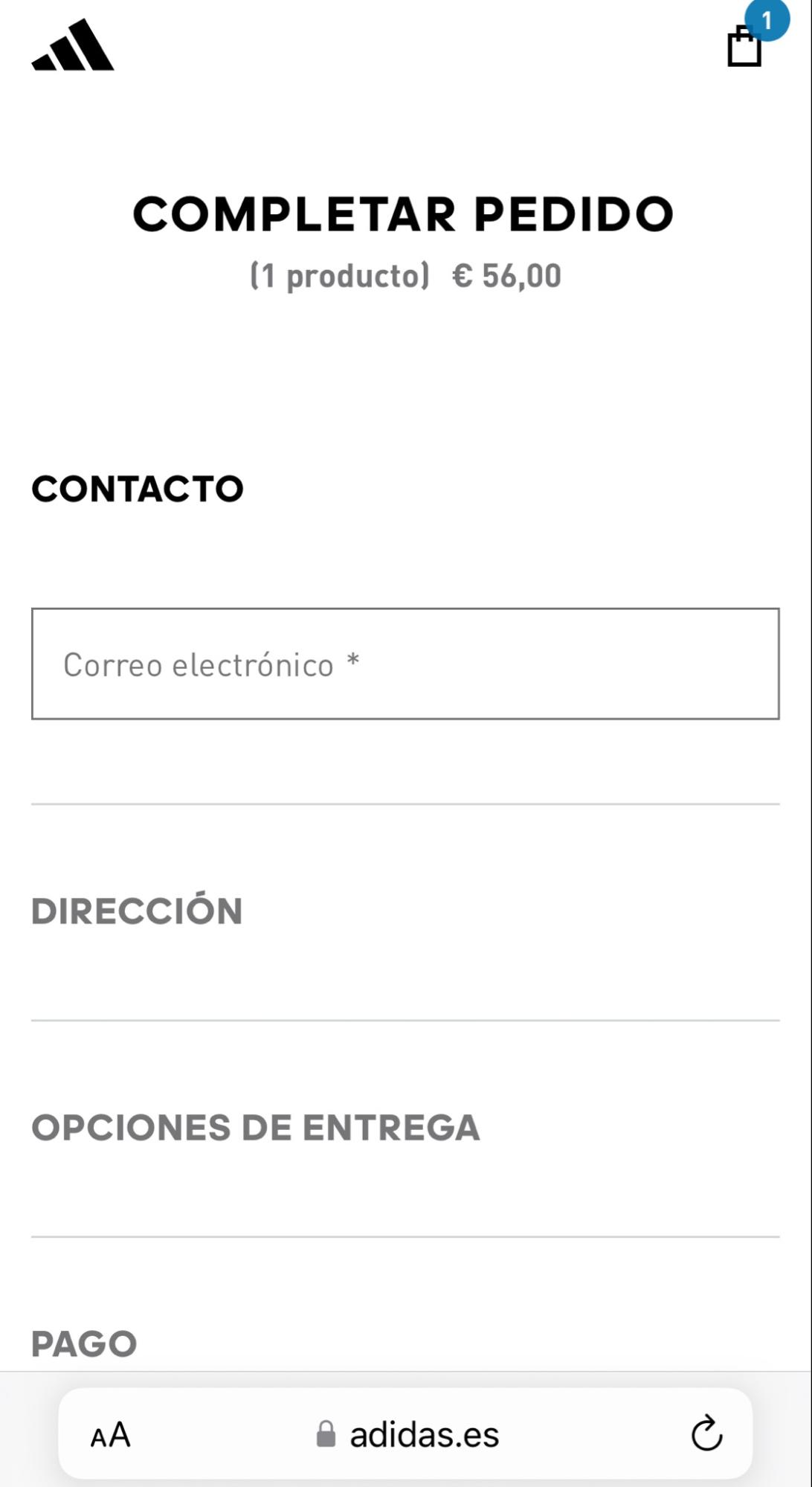Screen dimensions: 812x1487
Task: Reload the adidas.es page
Action: [x=706, y=1433]
